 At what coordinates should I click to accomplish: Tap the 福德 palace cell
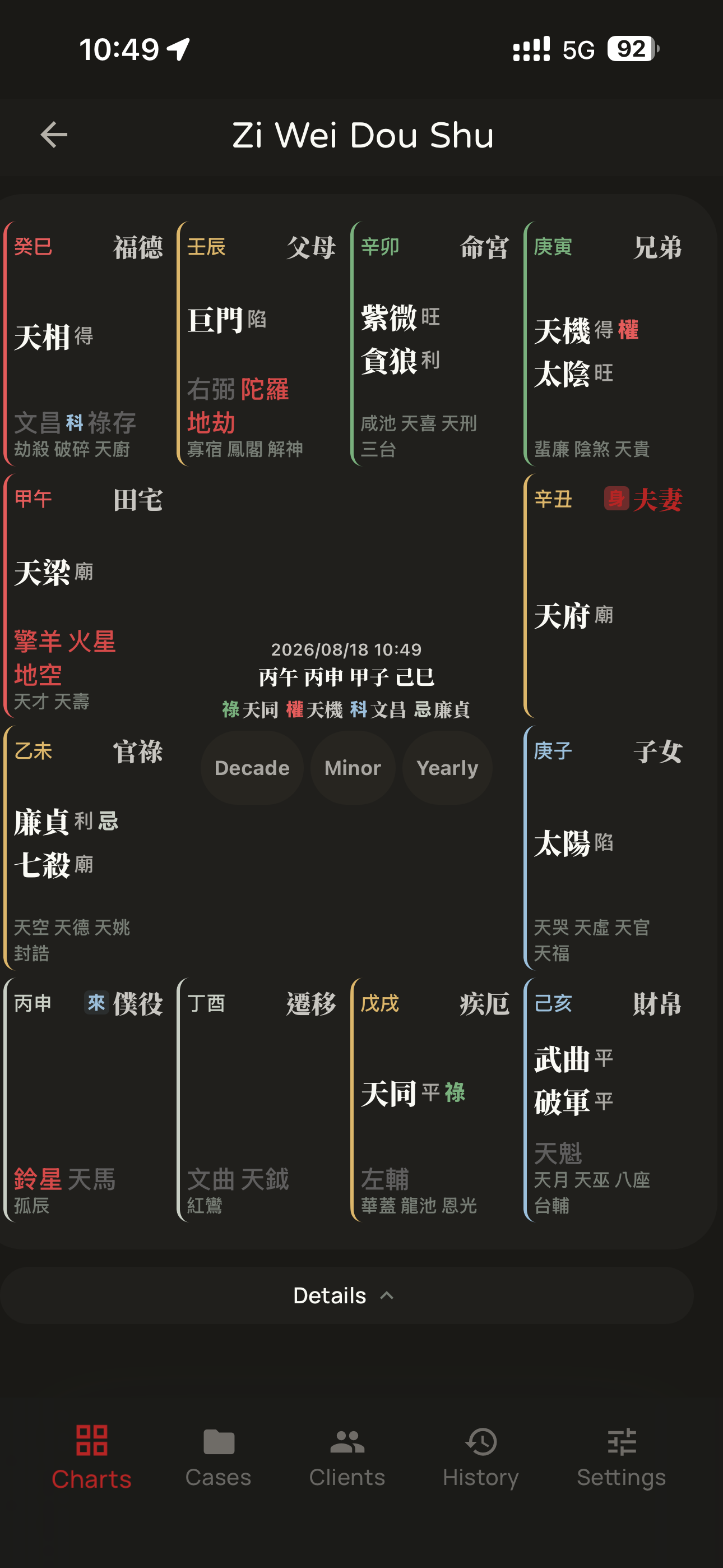[x=86, y=343]
